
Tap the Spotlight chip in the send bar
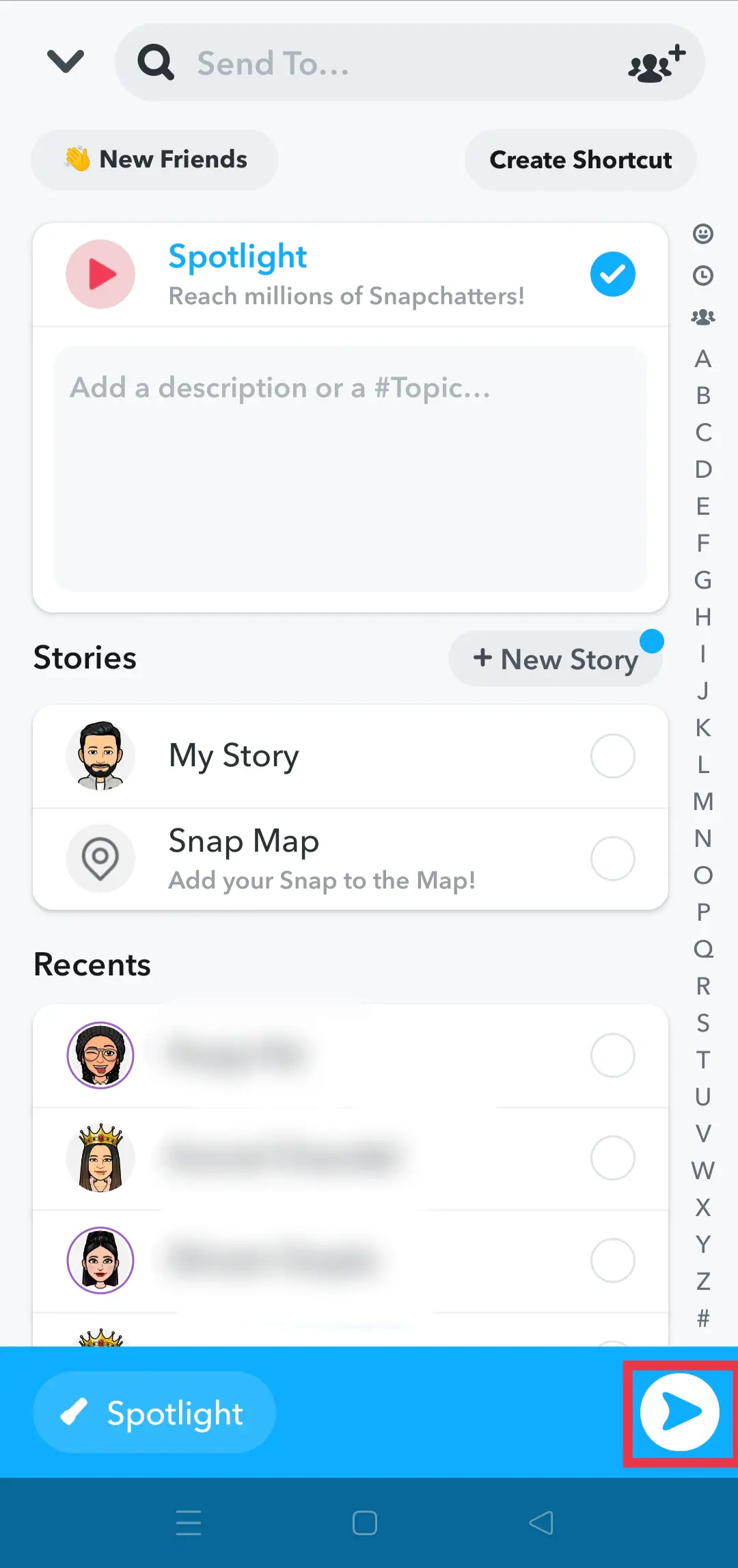[x=154, y=1412]
